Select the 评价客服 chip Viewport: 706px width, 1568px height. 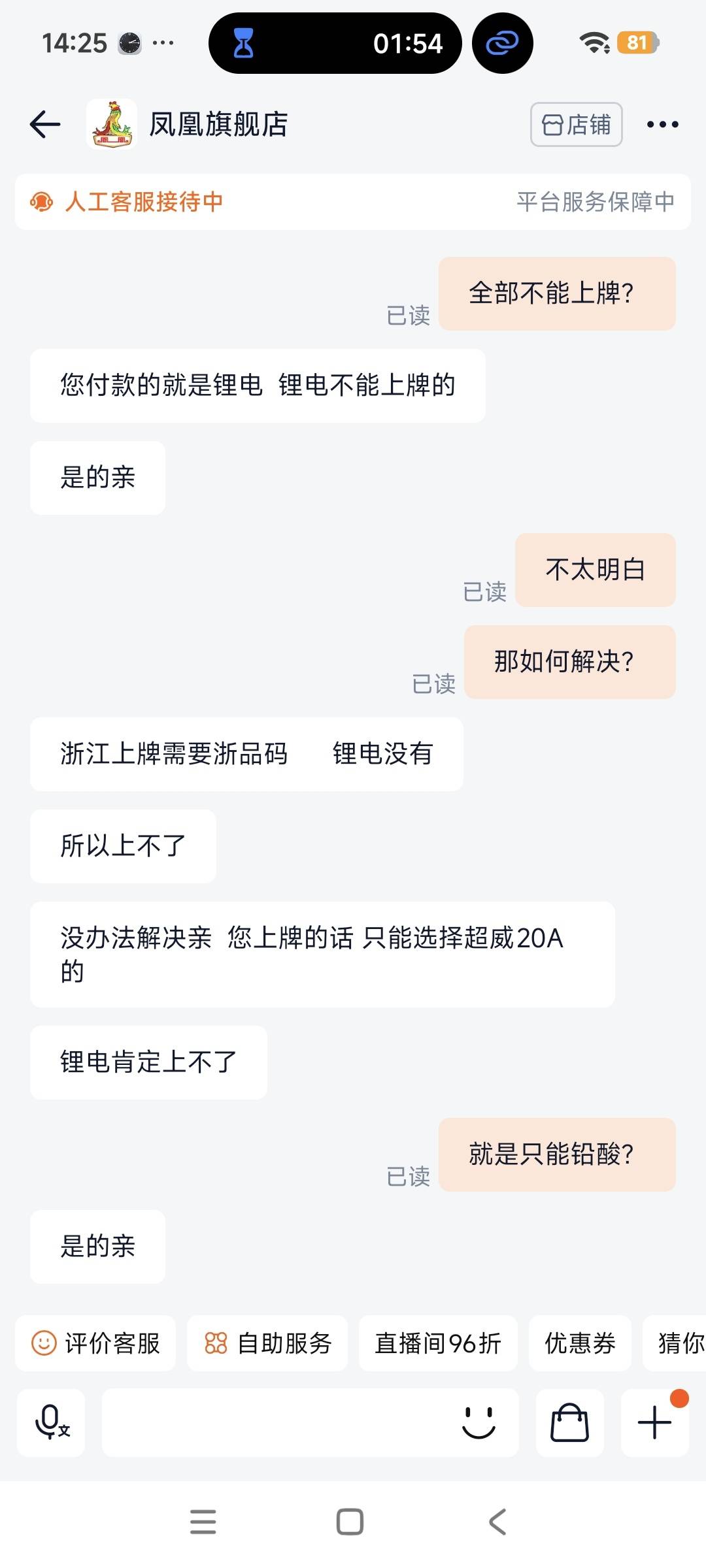(x=95, y=1343)
